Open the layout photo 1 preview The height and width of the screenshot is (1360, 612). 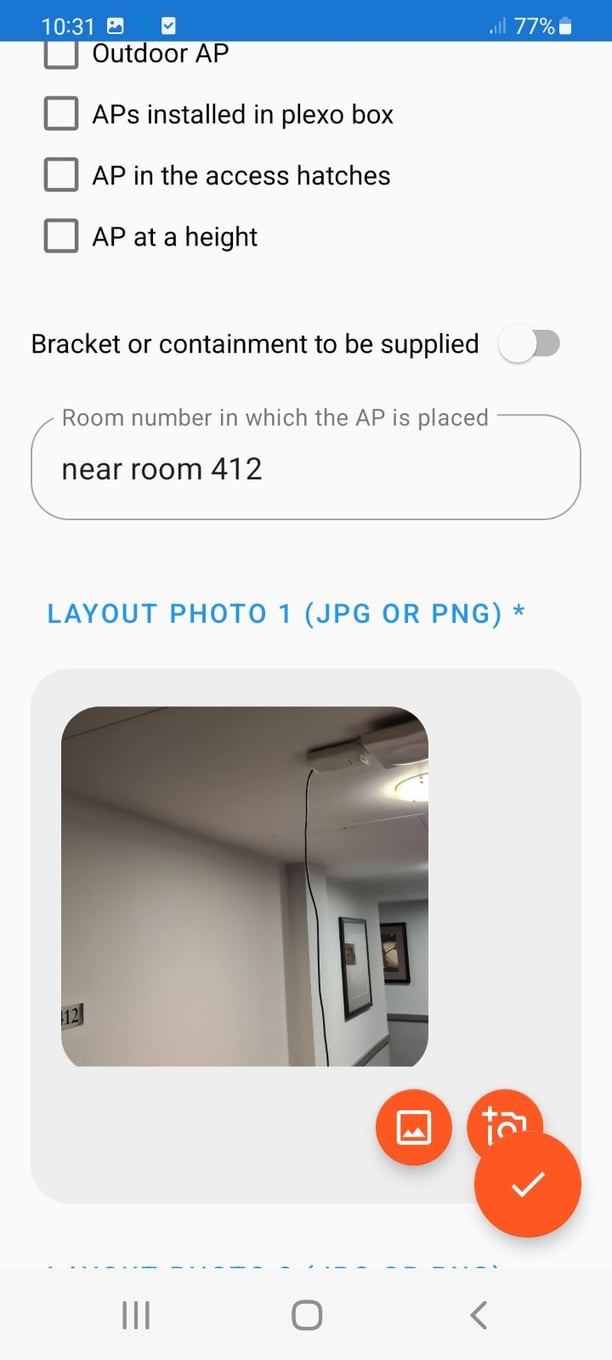coord(245,886)
